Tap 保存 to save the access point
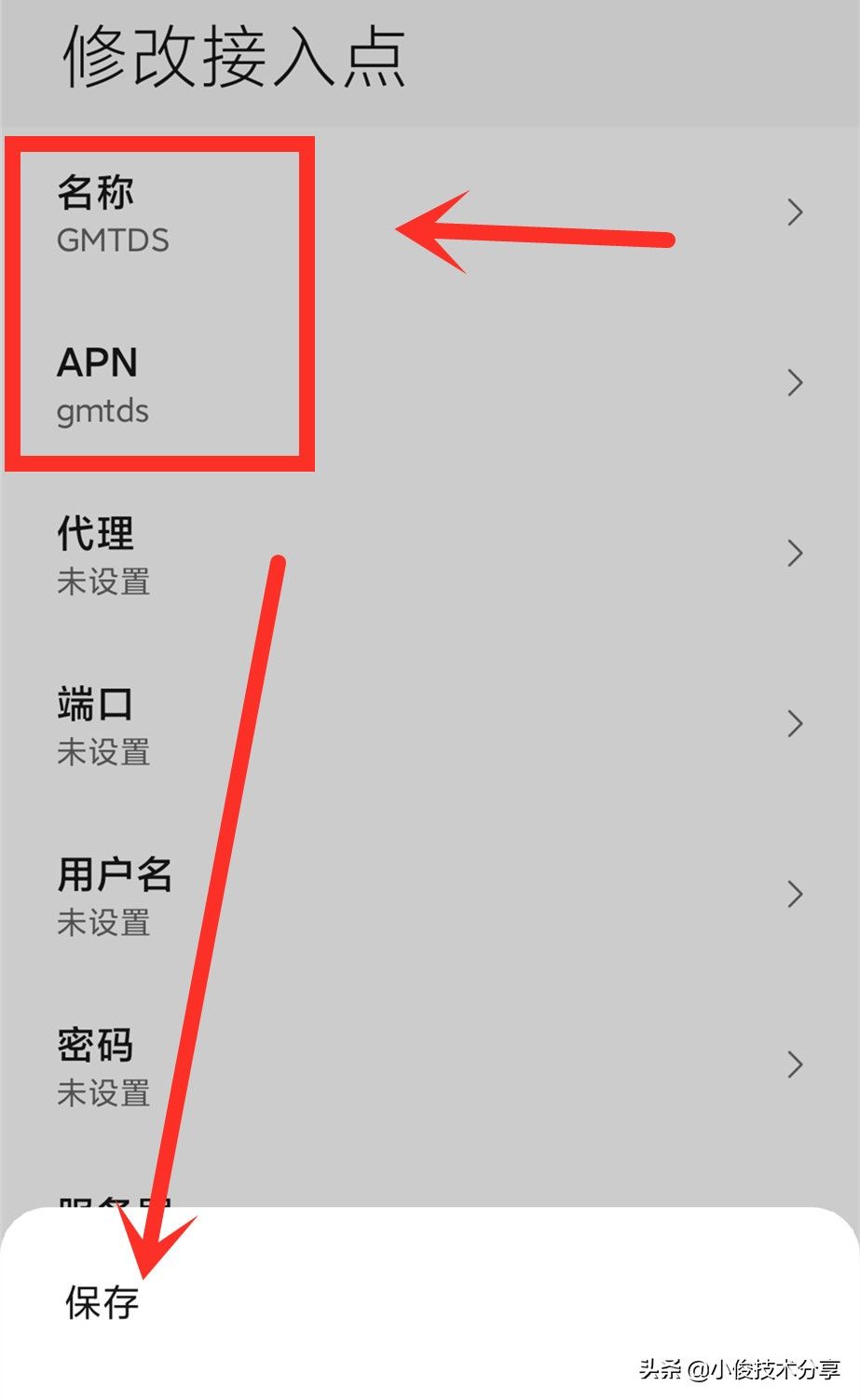Viewport: 860px width, 1400px height. click(x=102, y=1302)
